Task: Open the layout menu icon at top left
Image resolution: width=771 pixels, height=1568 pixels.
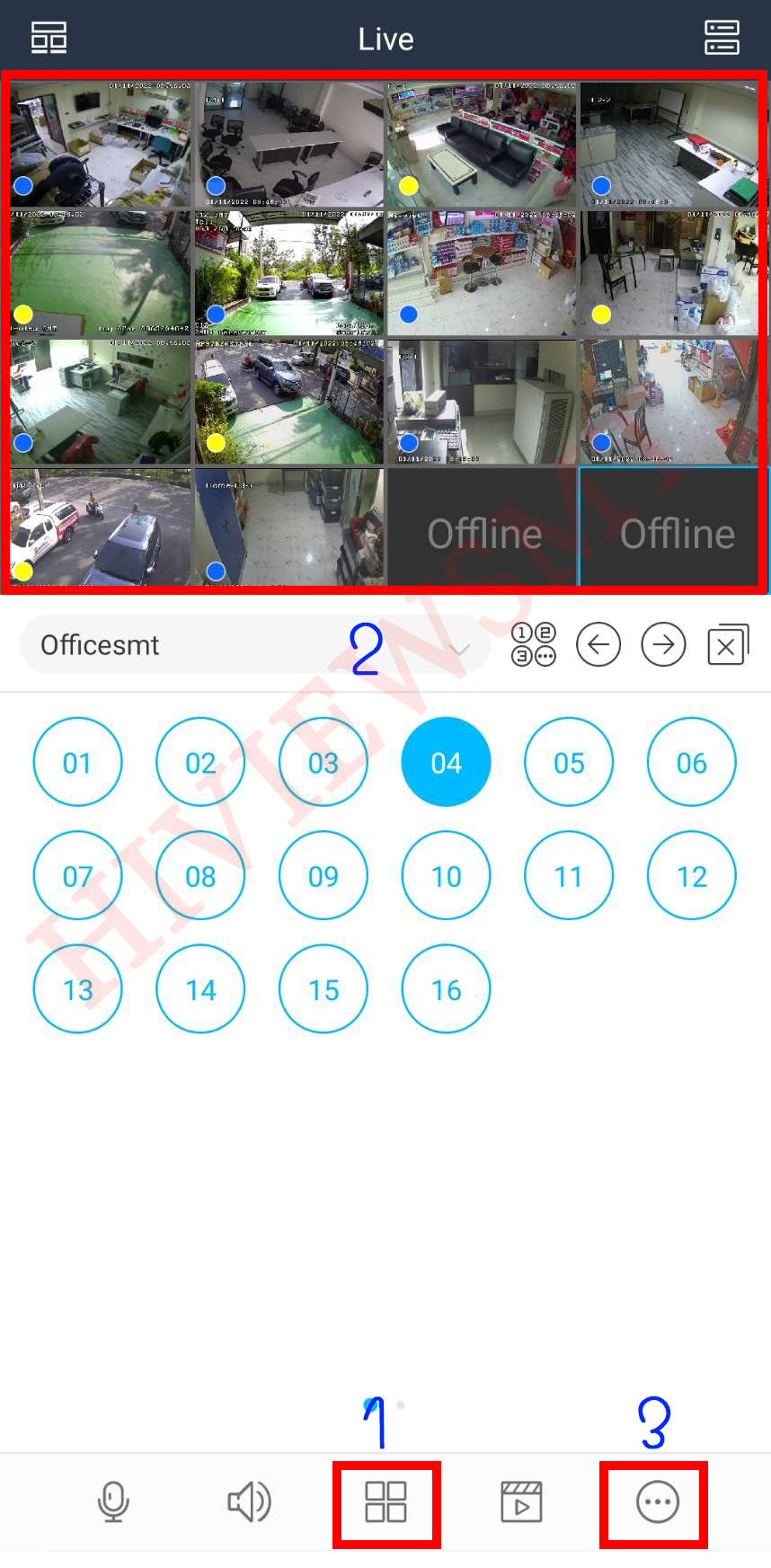Action: pyautogui.click(x=49, y=38)
